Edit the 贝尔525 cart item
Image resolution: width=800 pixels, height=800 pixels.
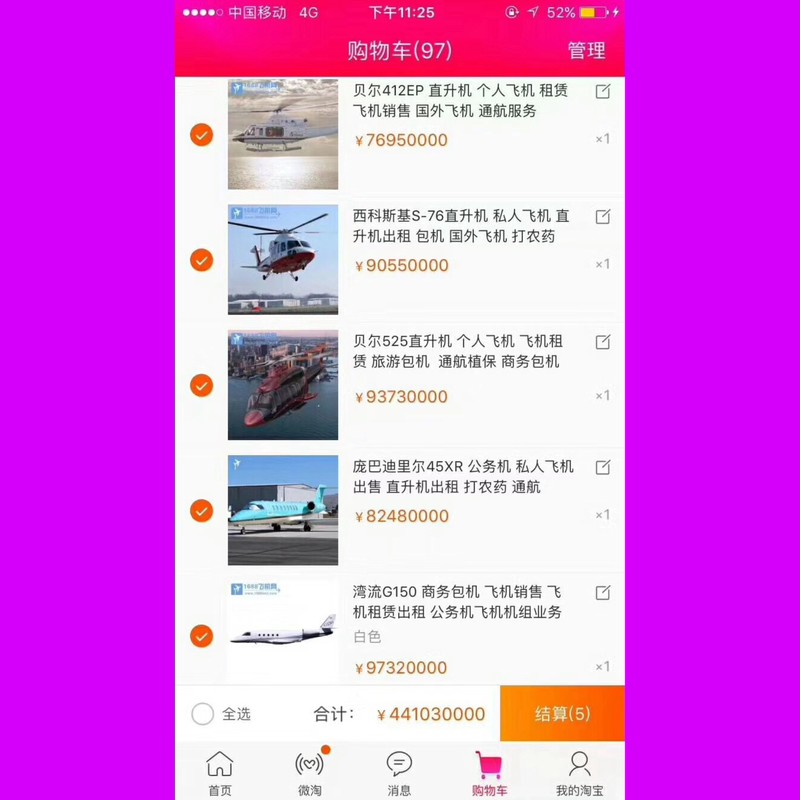pyautogui.click(x=603, y=342)
